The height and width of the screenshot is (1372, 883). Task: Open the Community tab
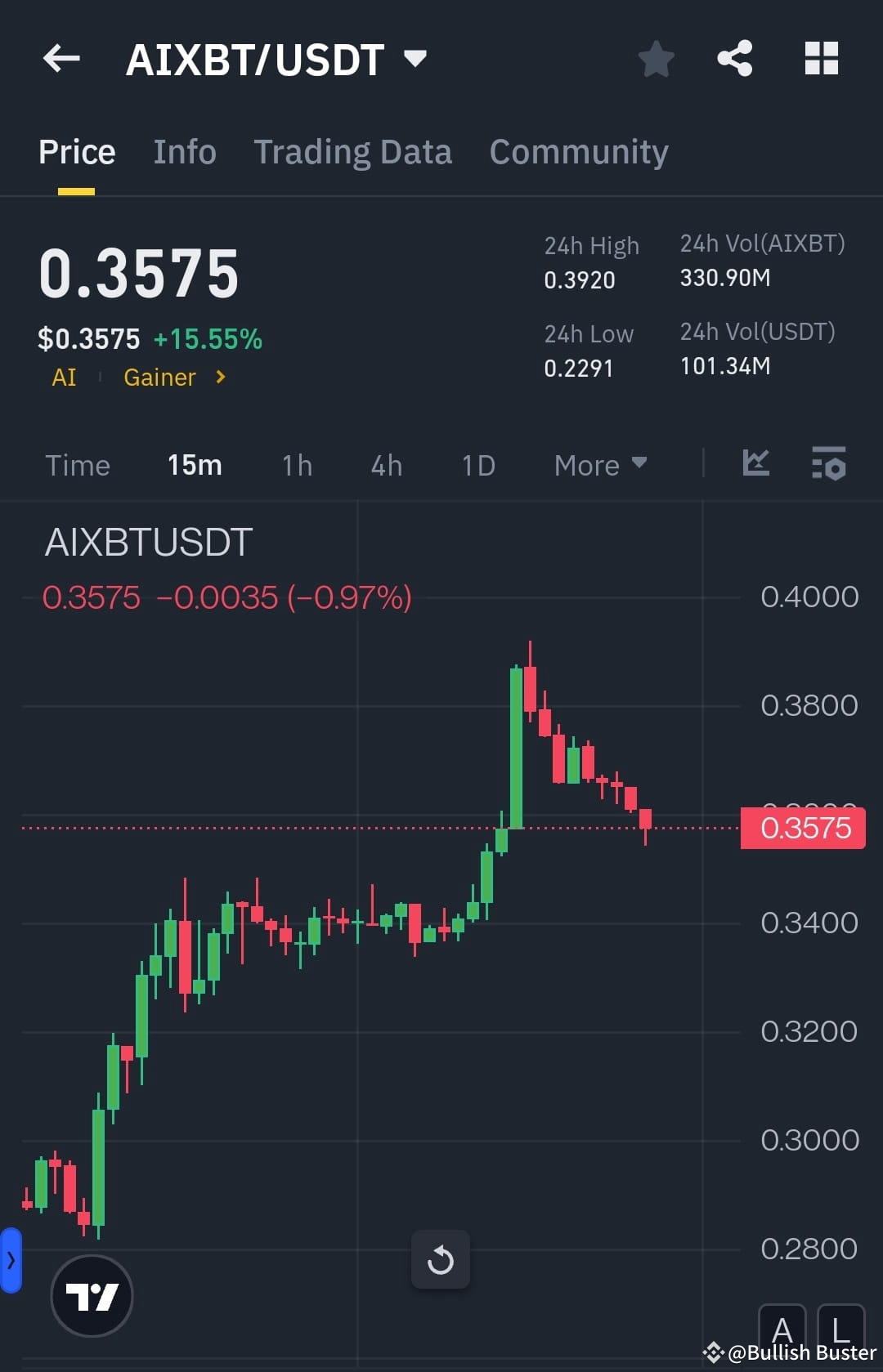(578, 151)
